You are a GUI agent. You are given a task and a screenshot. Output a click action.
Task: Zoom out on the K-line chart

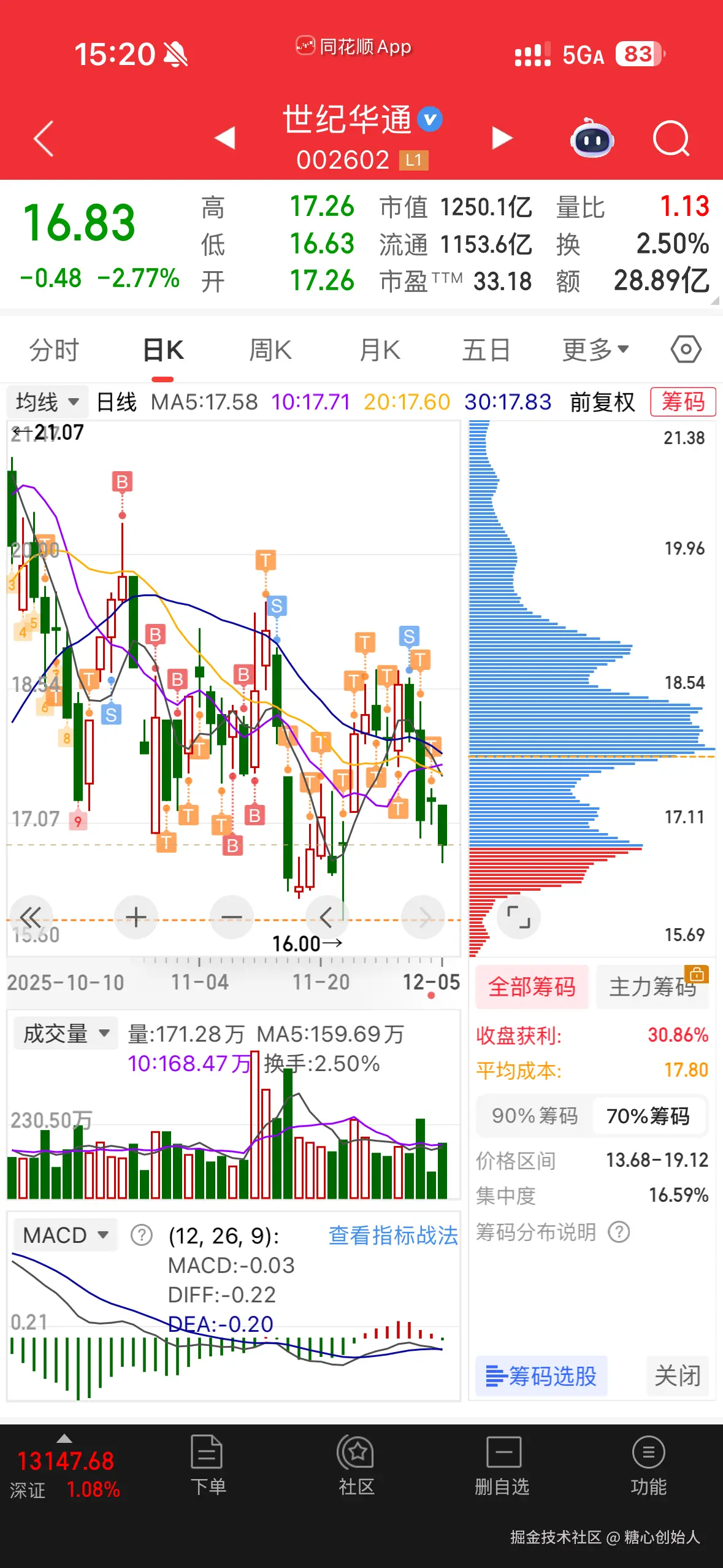pos(231,917)
